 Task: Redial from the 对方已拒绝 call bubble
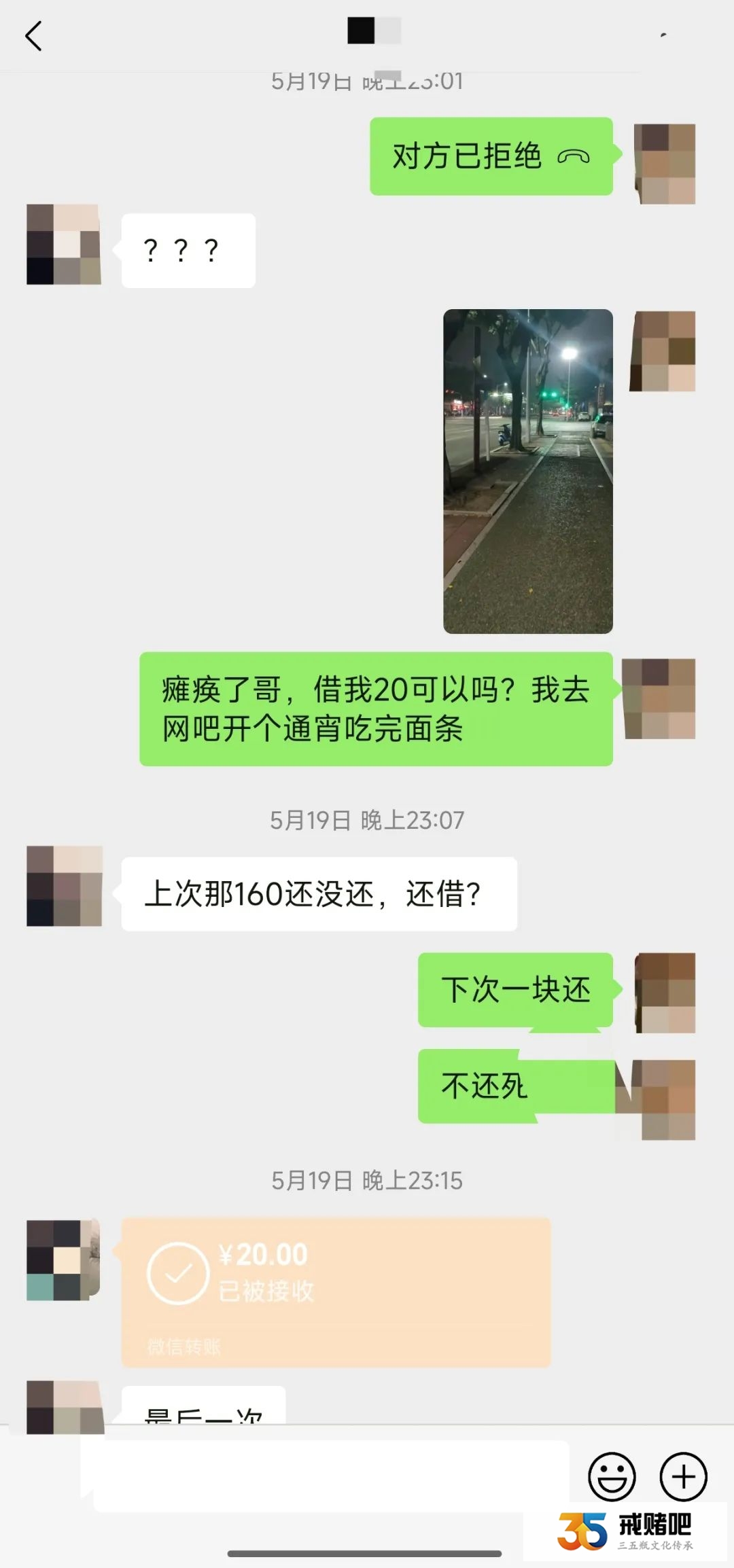pyautogui.click(x=491, y=156)
